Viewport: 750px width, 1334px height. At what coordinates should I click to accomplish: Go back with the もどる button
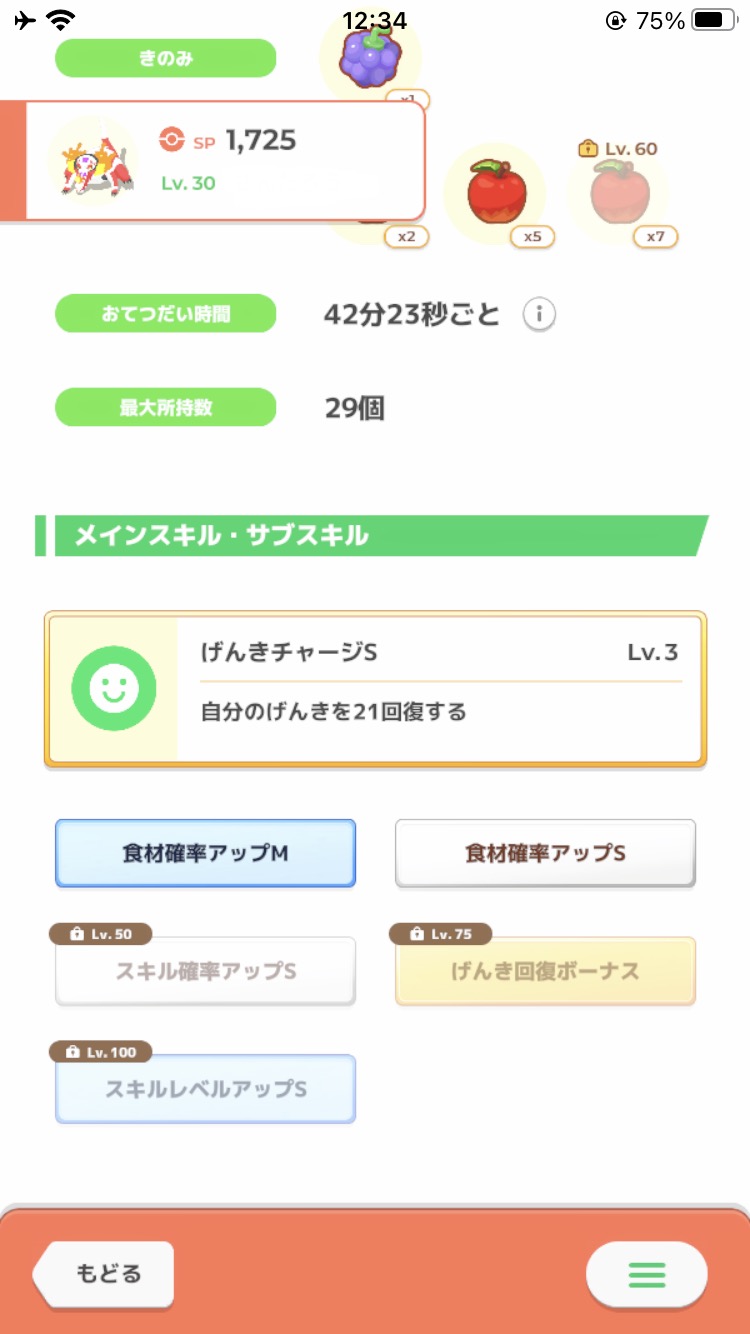coord(104,1274)
